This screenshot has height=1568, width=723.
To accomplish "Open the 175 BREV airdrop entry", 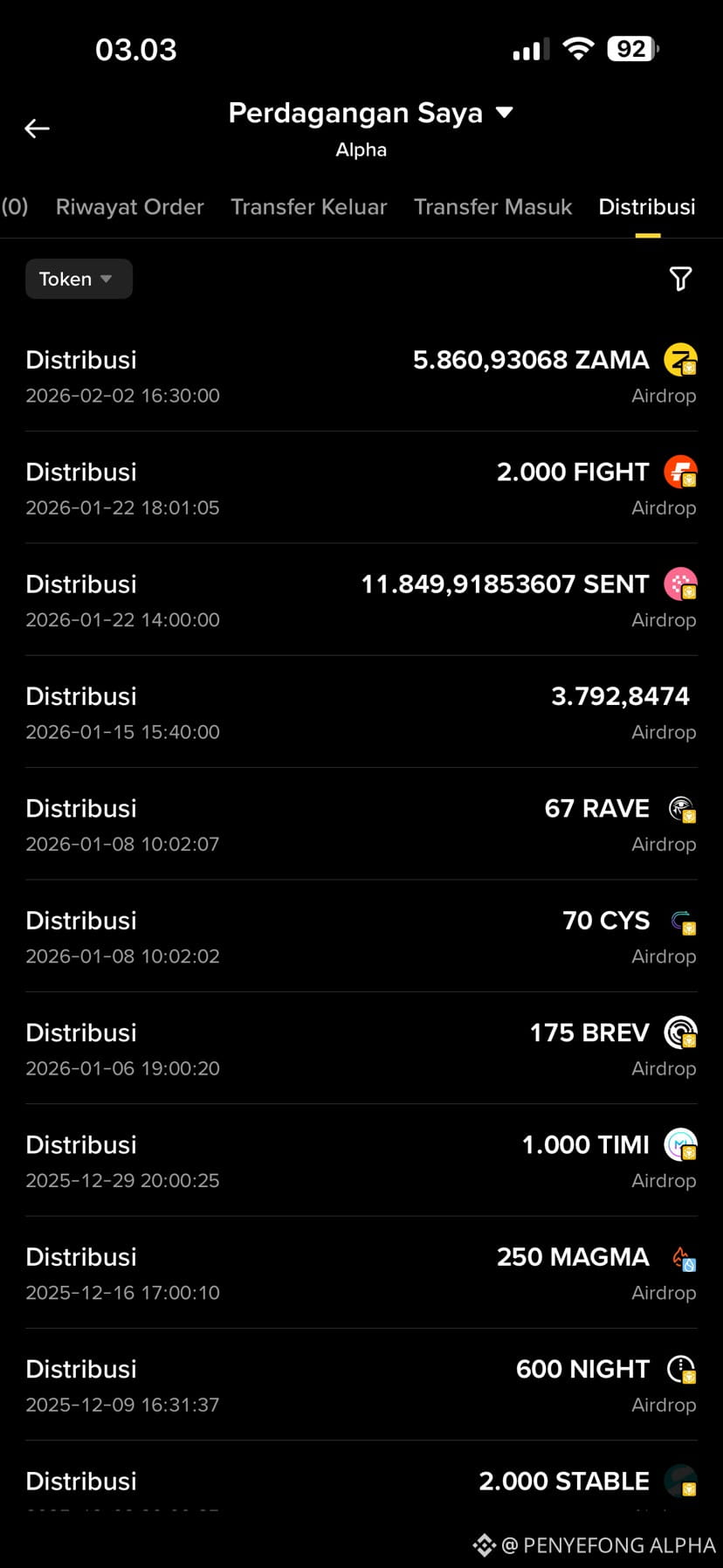I will click(x=361, y=1048).
